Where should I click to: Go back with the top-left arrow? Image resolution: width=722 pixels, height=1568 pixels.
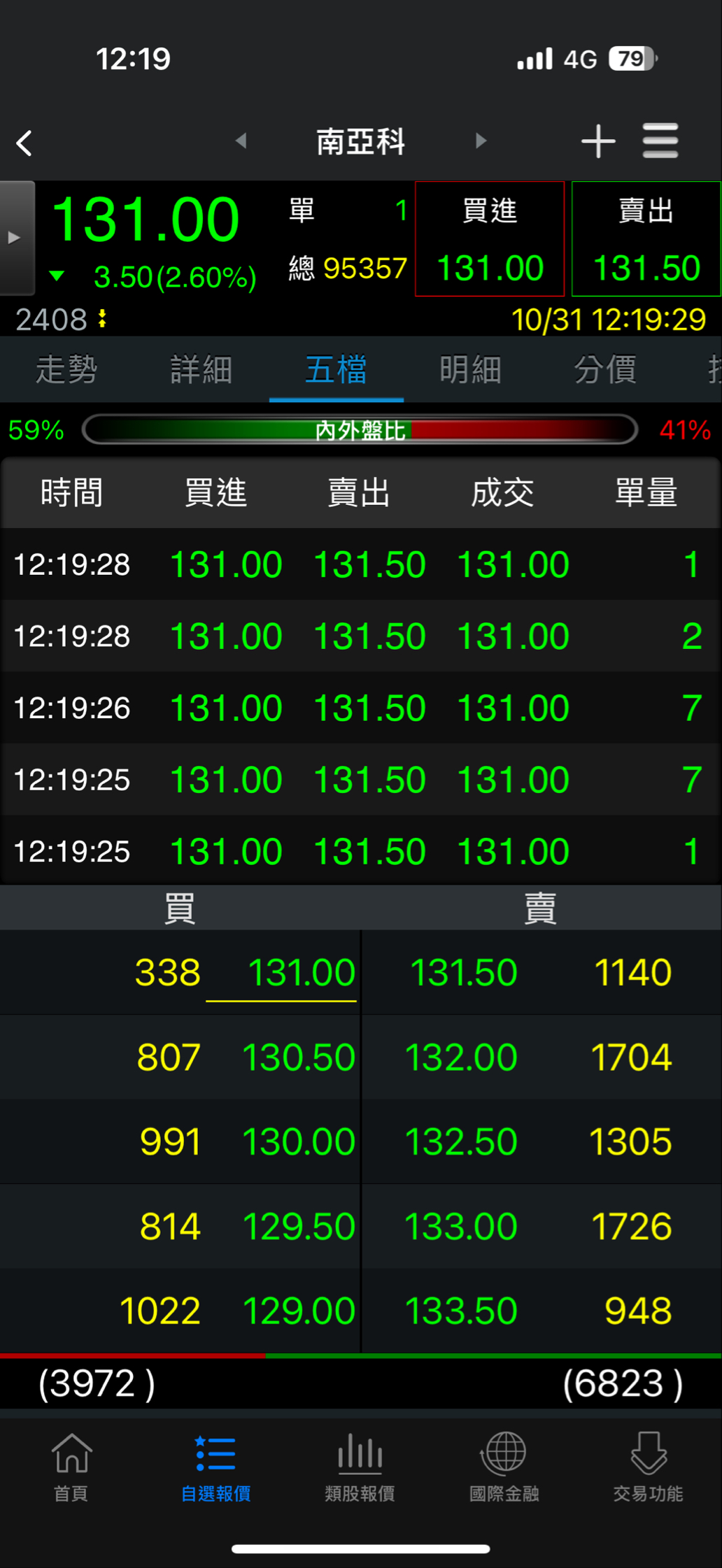24,143
